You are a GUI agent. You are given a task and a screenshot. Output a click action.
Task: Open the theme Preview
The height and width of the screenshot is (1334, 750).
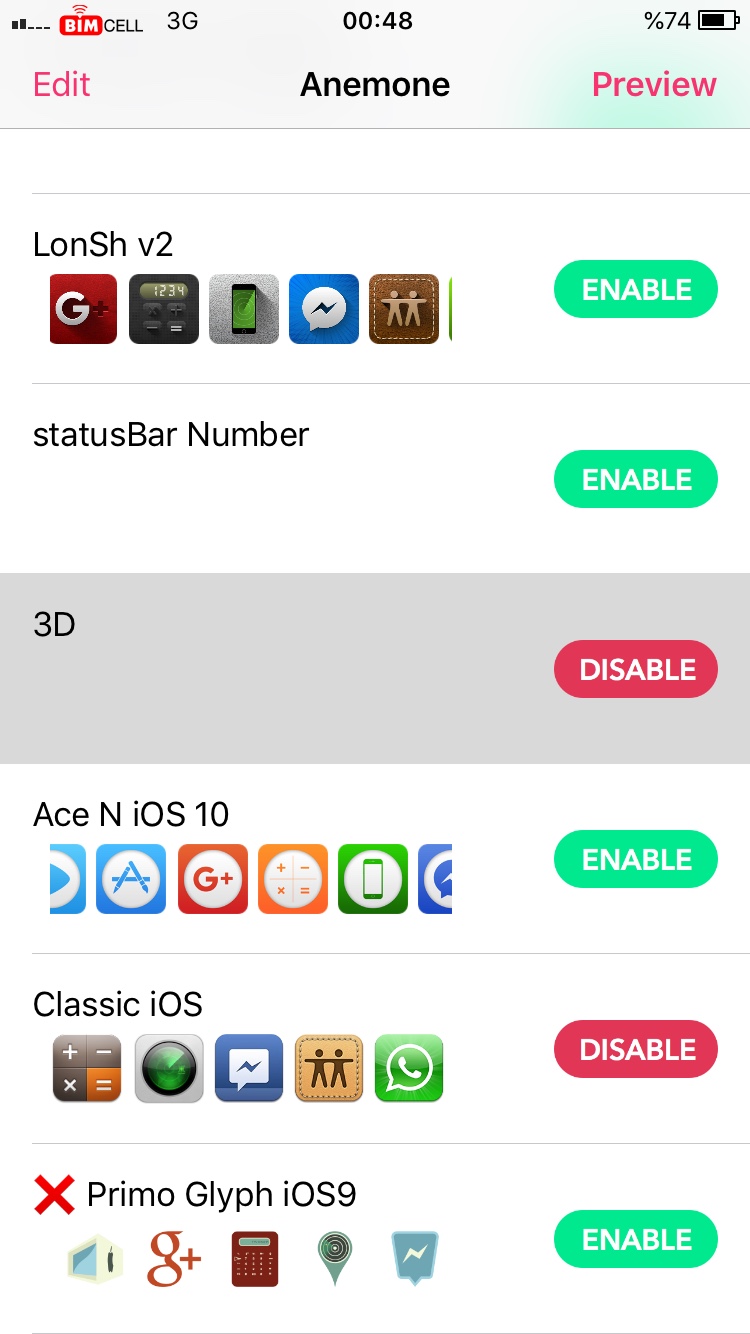click(x=654, y=85)
